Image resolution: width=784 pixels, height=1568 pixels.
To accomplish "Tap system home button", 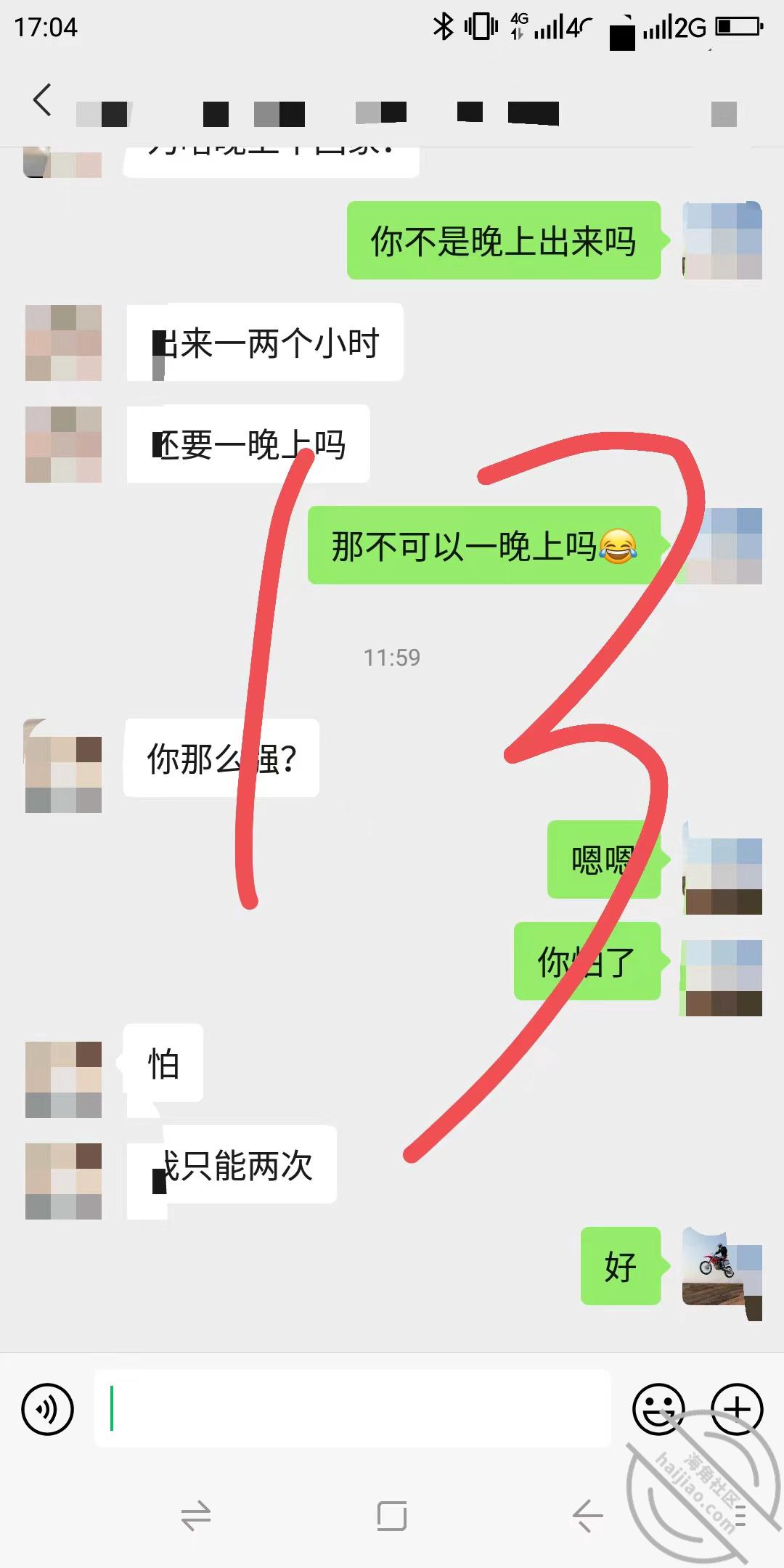I will click(392, 1516).
